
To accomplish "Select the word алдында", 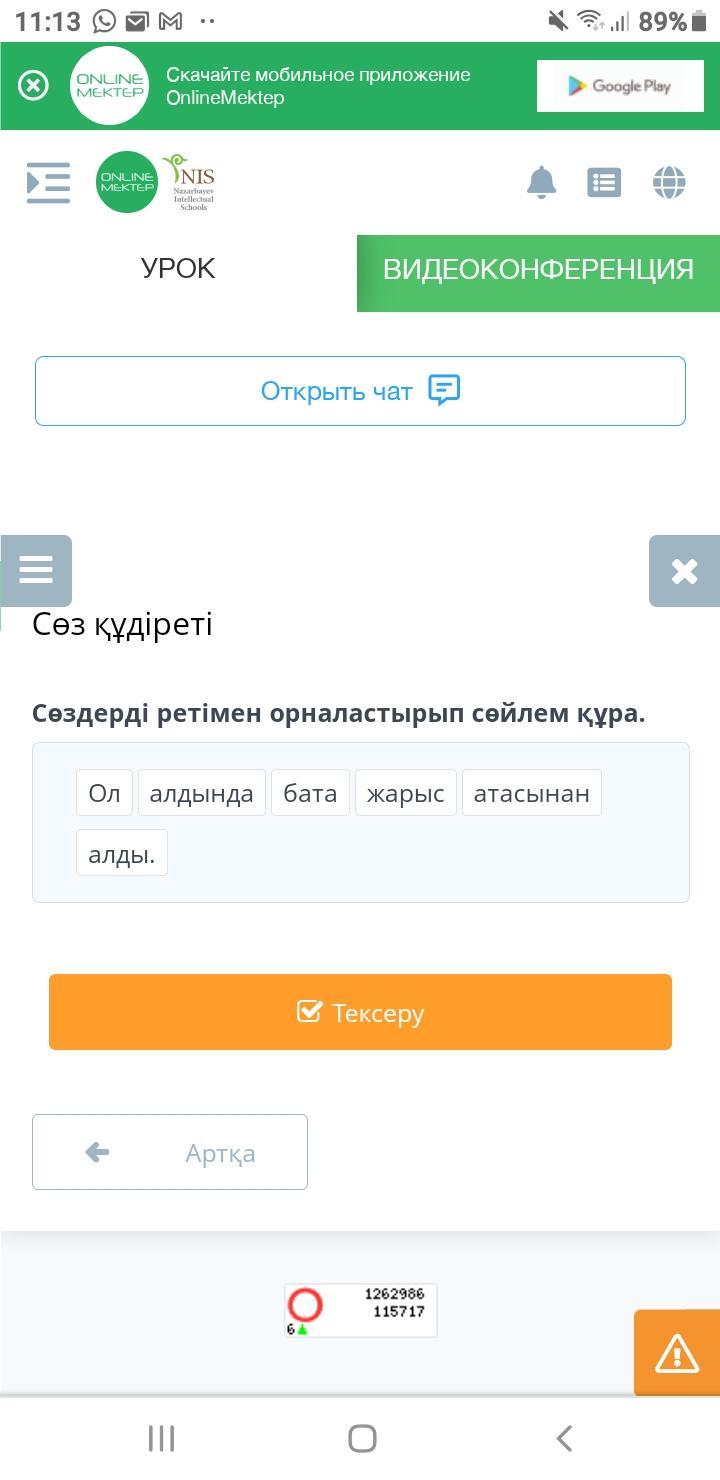I will tap(201, 793).
